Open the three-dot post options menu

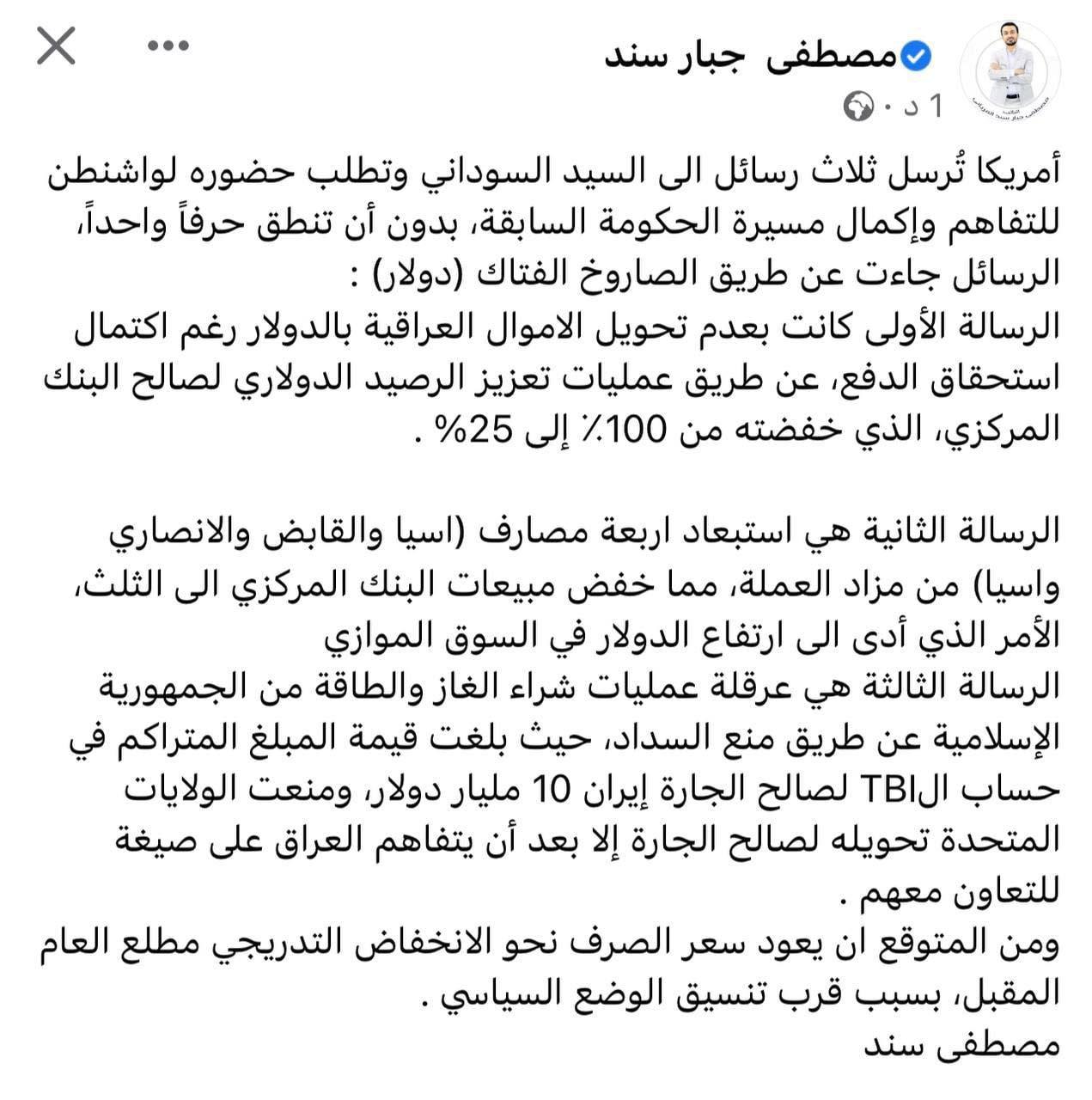[x=168, y=47]
